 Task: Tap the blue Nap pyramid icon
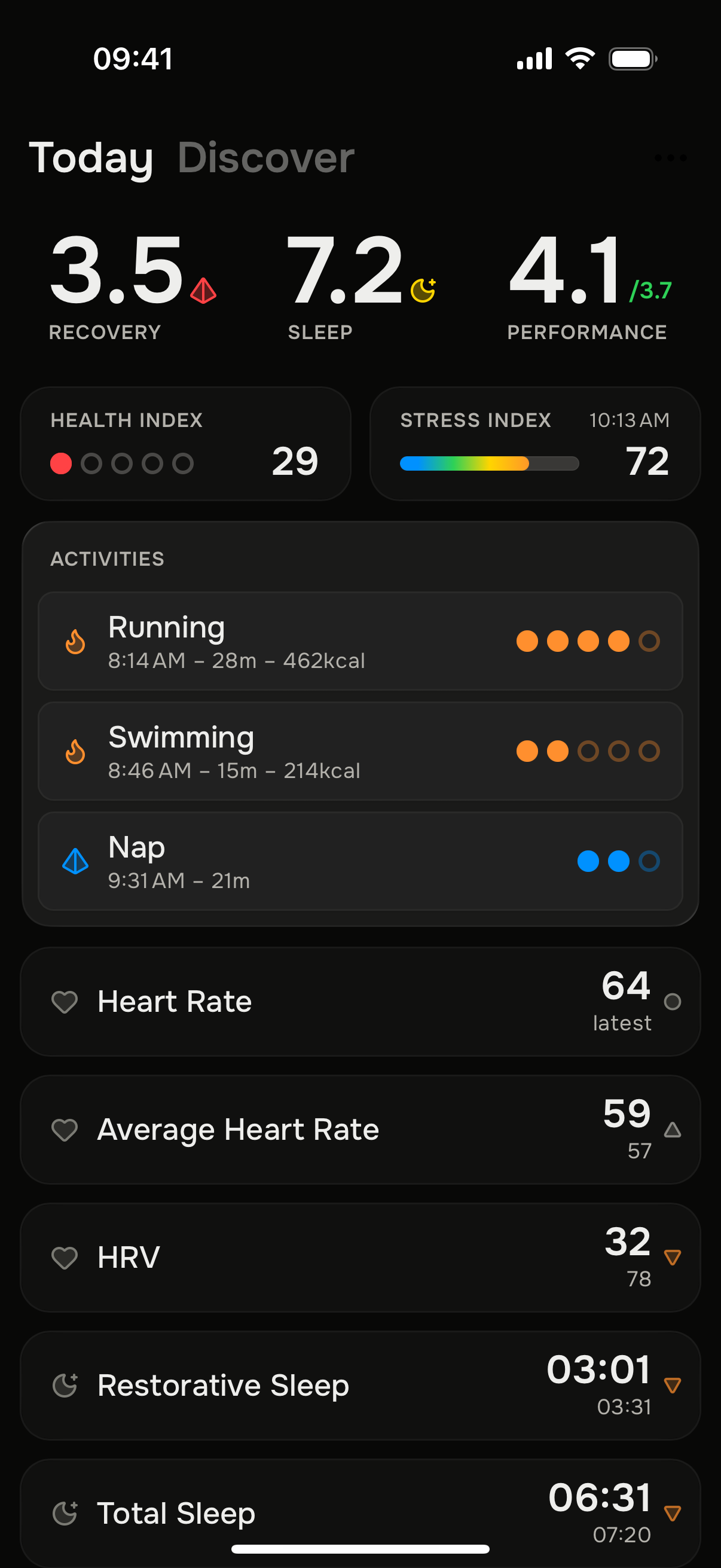(75, 861)
